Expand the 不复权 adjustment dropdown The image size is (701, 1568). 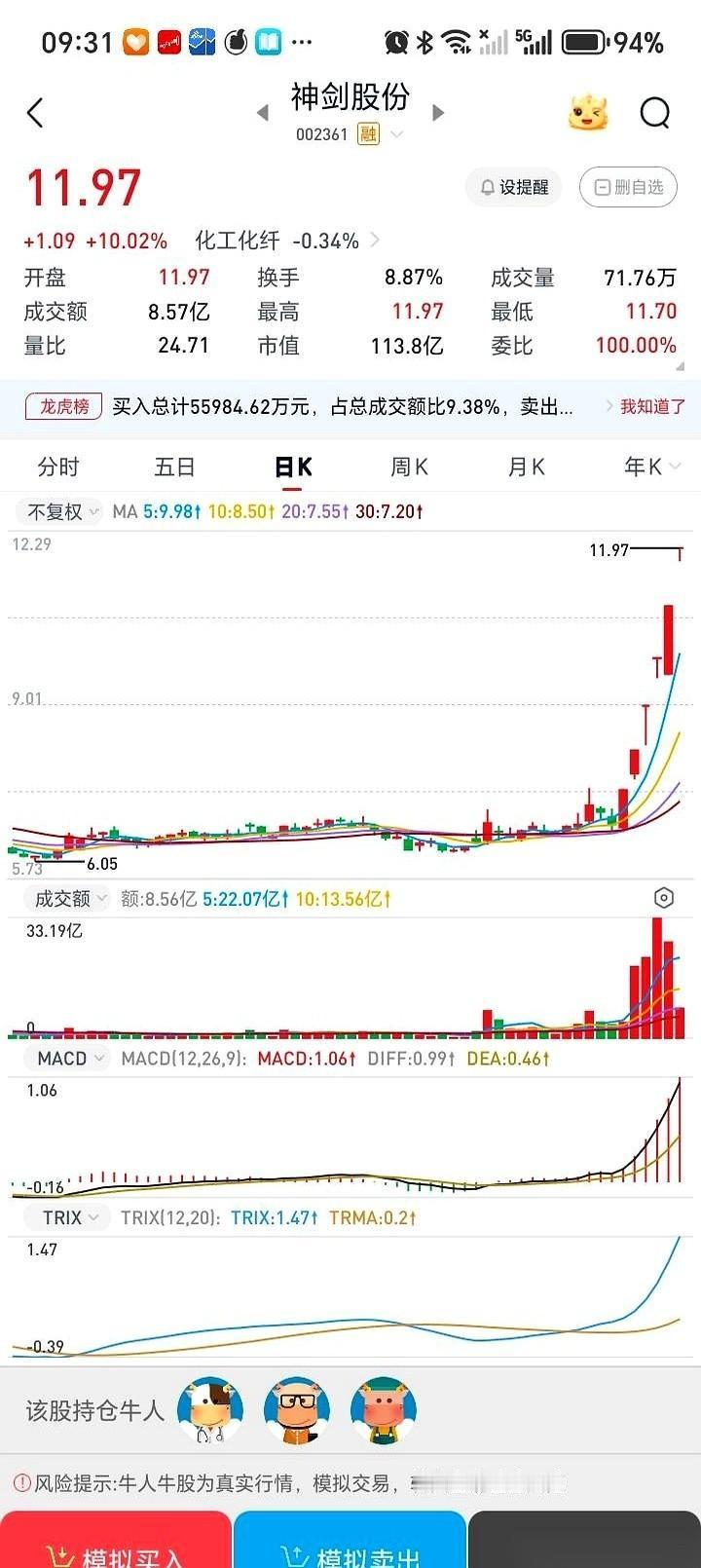(54, 510)
